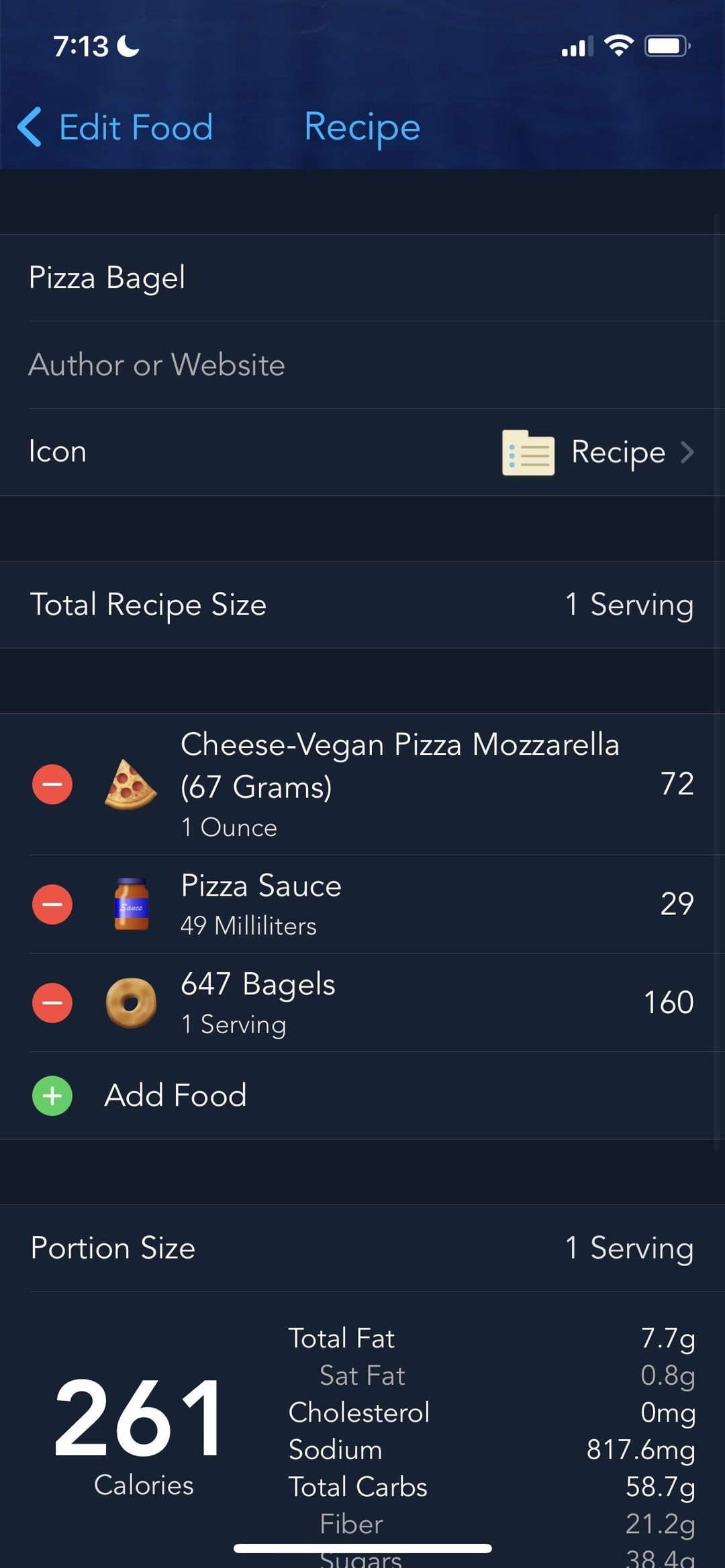The image size is (725, 1568).
Task: Open the Pizza Sauce ingredient
Action: click(399, 904)
